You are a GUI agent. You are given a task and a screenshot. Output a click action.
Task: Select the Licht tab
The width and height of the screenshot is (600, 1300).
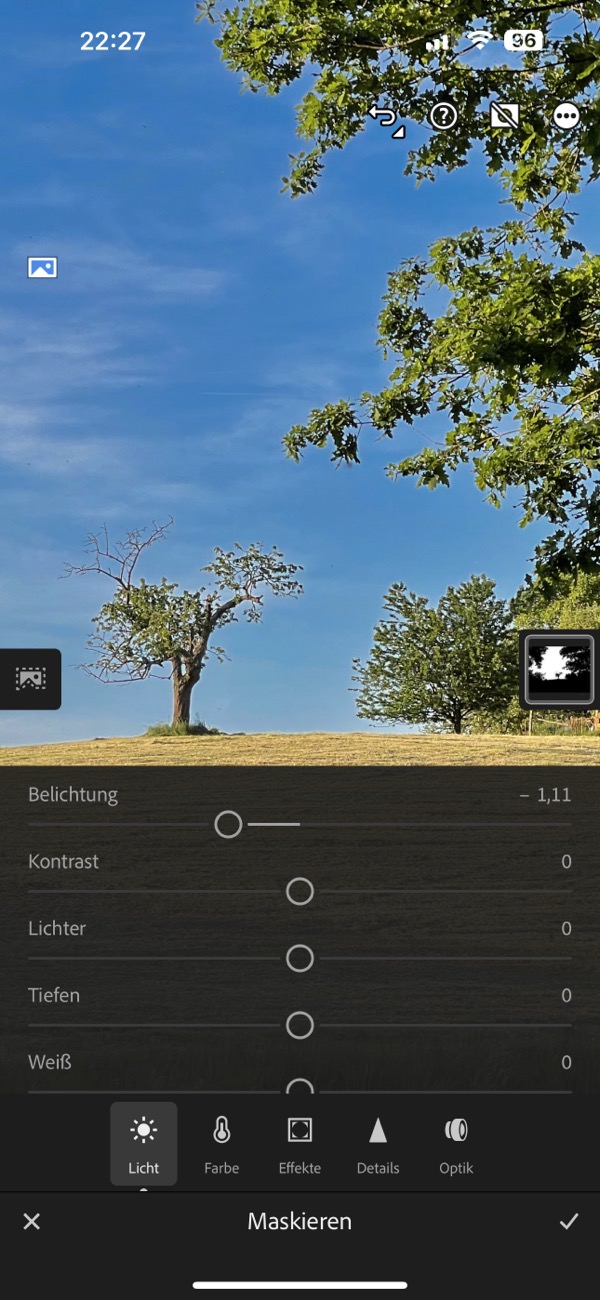[144, 1144]
